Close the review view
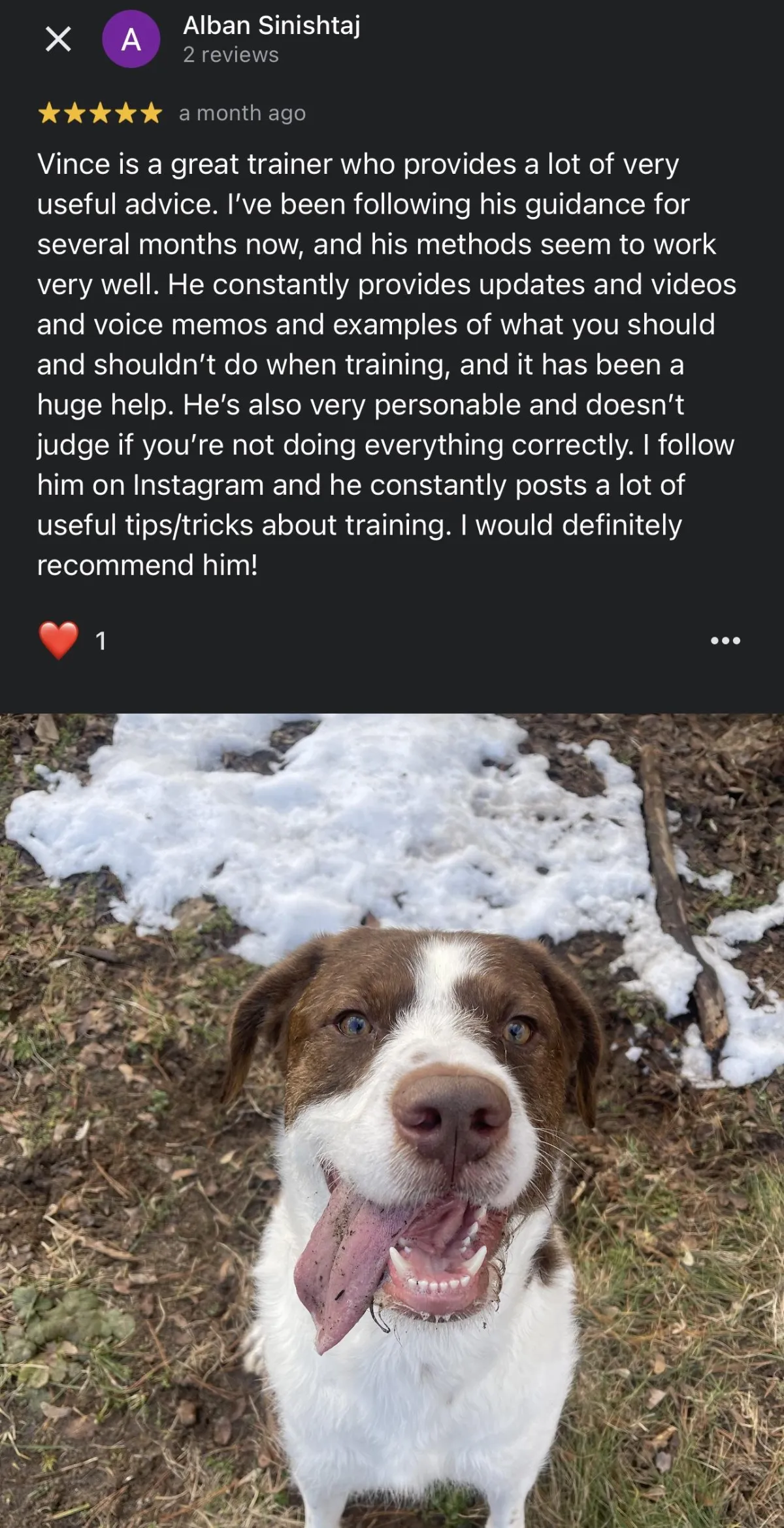 pos(58,40)
